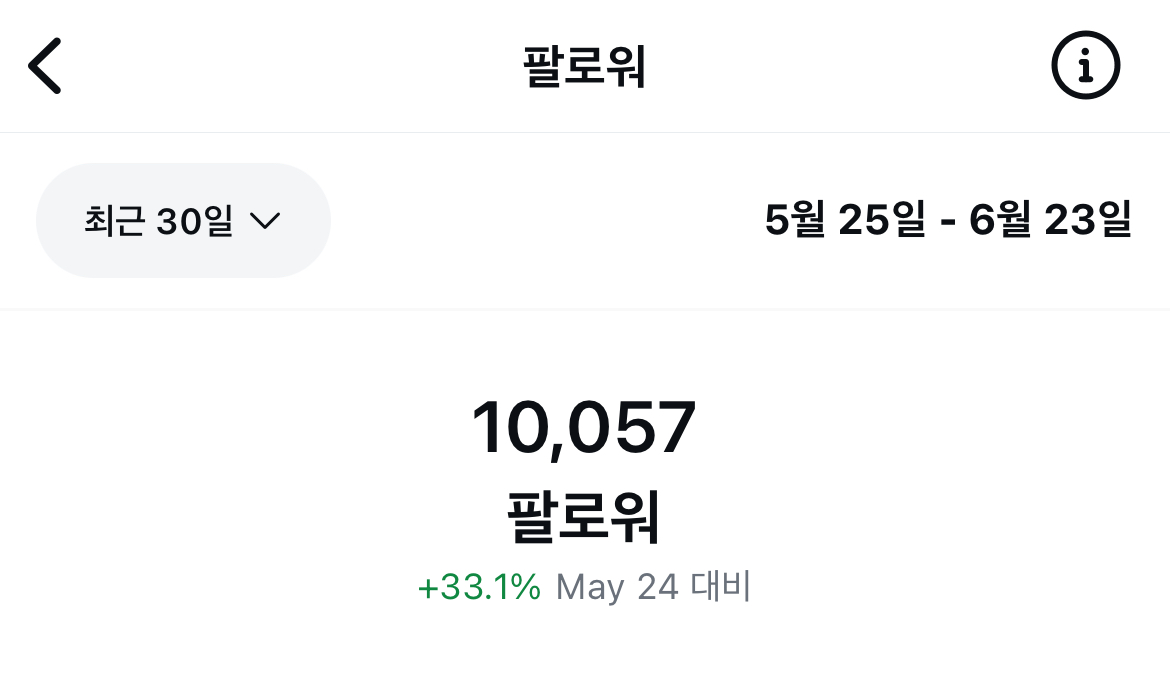The width and height of the screenshot is (1170, 691).
Task: Expand the 최근 30일 date range dropdown
Action: (183, 221)
